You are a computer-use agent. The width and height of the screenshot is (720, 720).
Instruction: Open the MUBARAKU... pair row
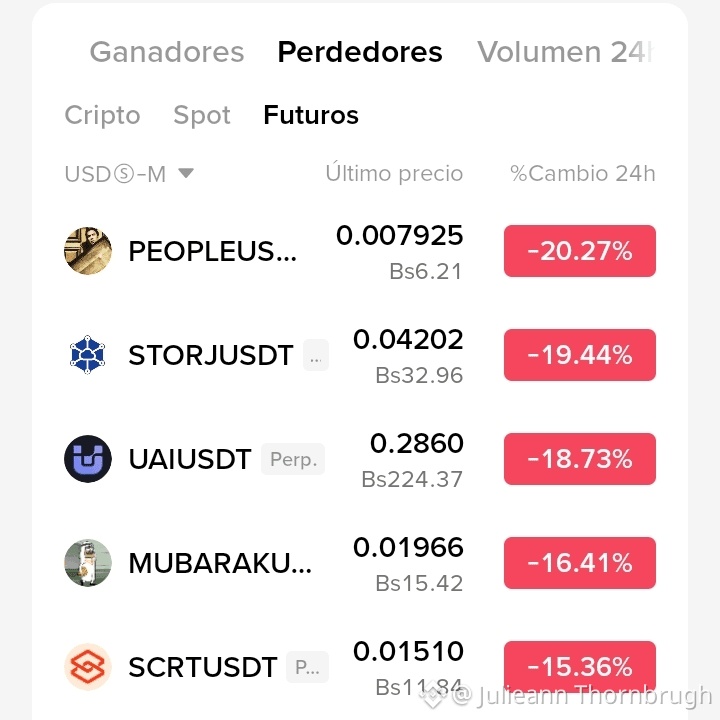pos(360,563)
